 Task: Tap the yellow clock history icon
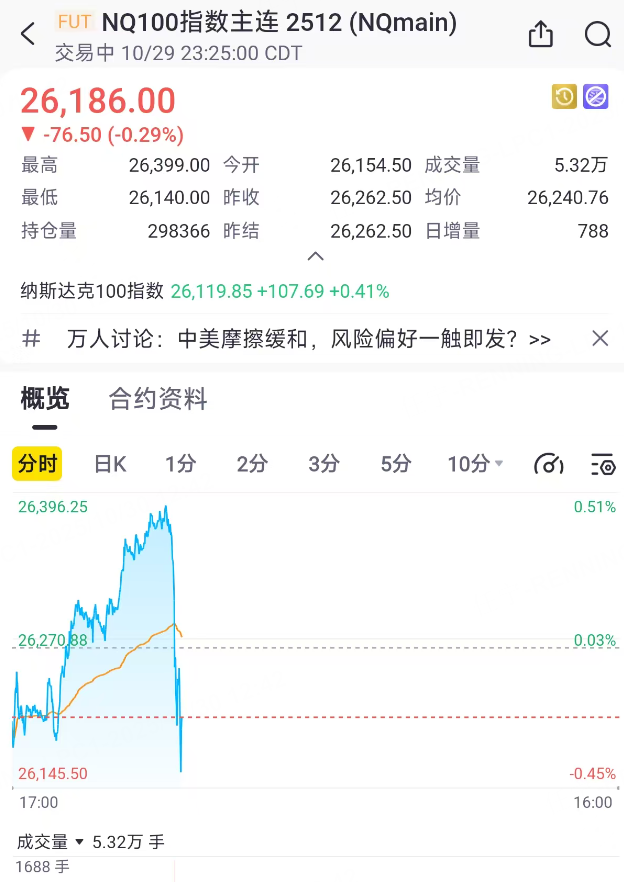click(564, 97)
